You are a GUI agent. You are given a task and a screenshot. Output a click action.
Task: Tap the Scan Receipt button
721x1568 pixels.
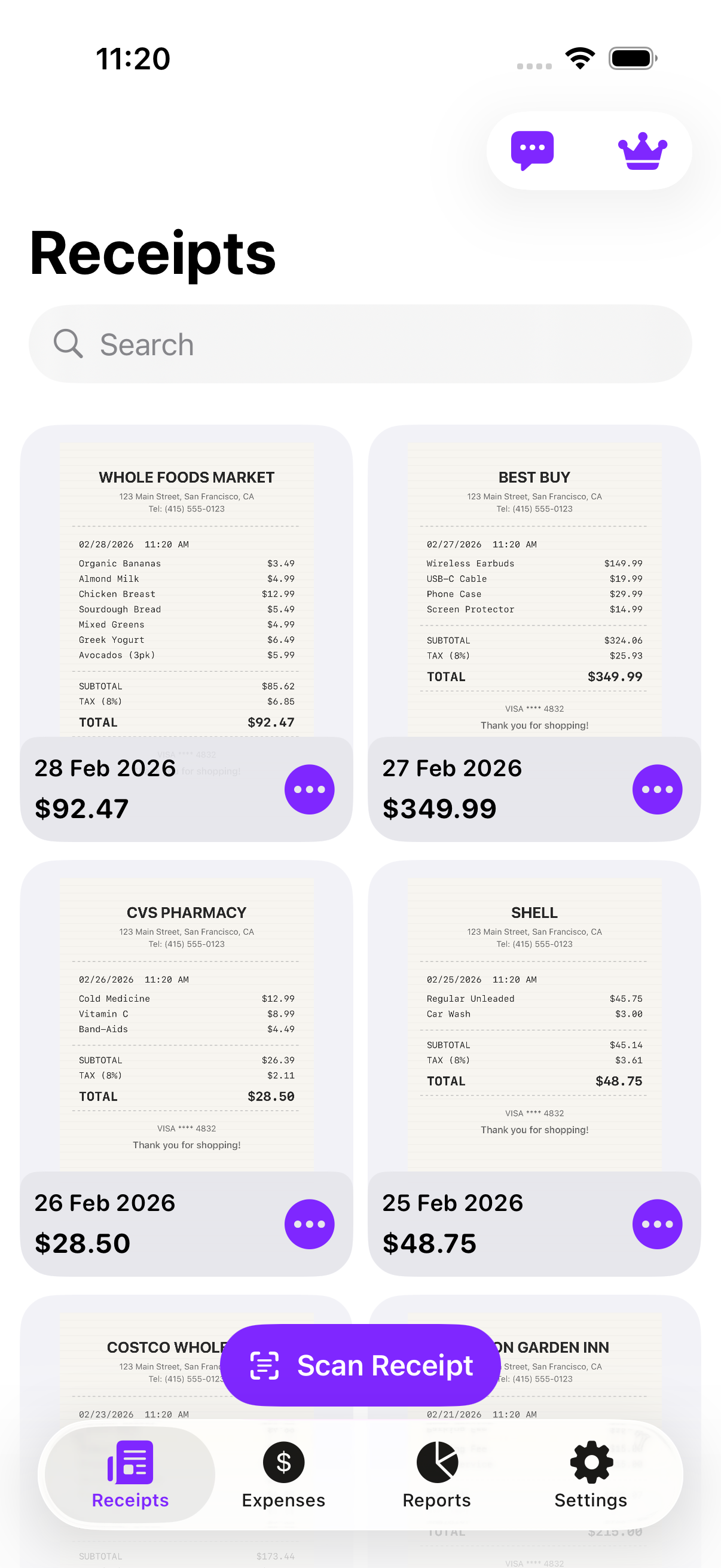(x=360, y=1364)
